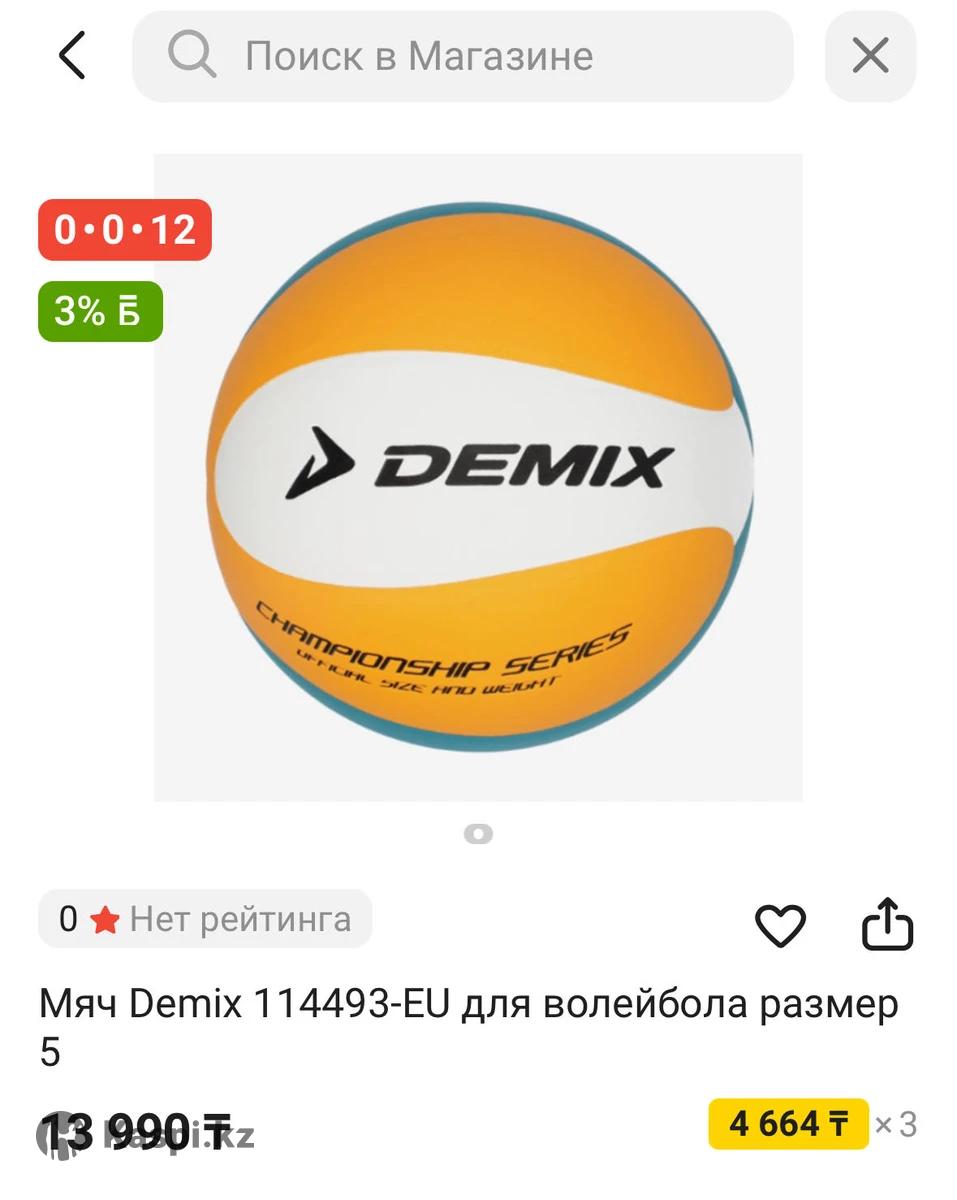This screenshot has height=1200, width=957.
Task: Share this Demix ball listing
Action: [x=888, y=925]
